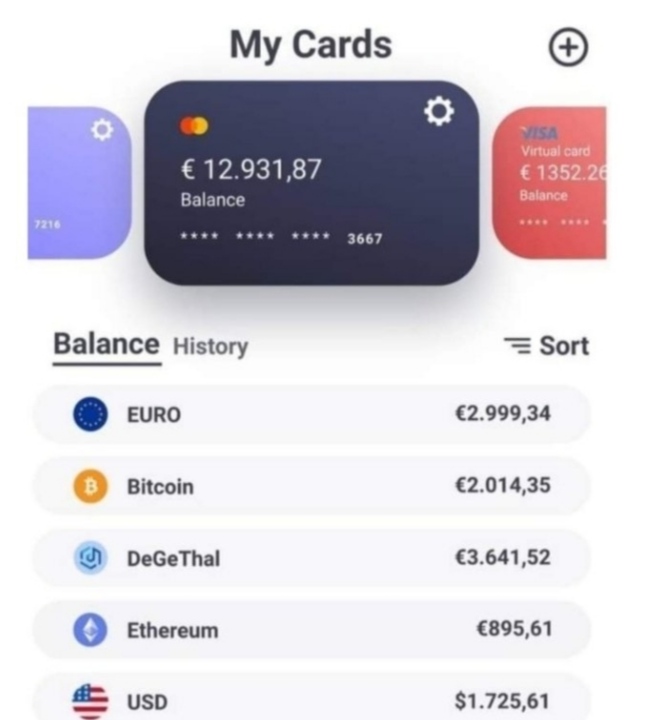Switch to the History tab
This screenshot has width=653, height=720.
click(x=210, y=347)
